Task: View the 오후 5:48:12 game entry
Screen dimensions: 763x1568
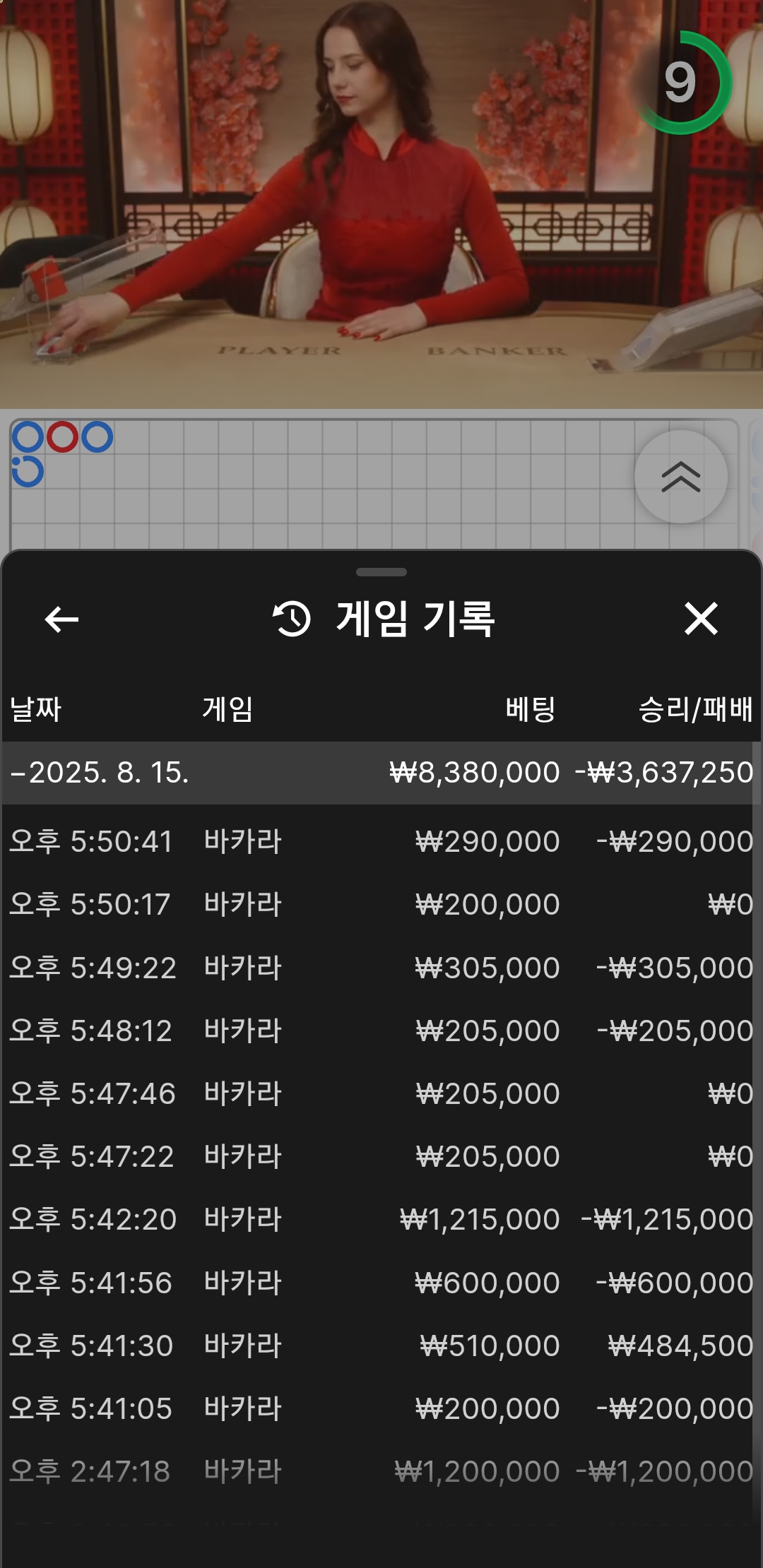Action: point(381,1031)
